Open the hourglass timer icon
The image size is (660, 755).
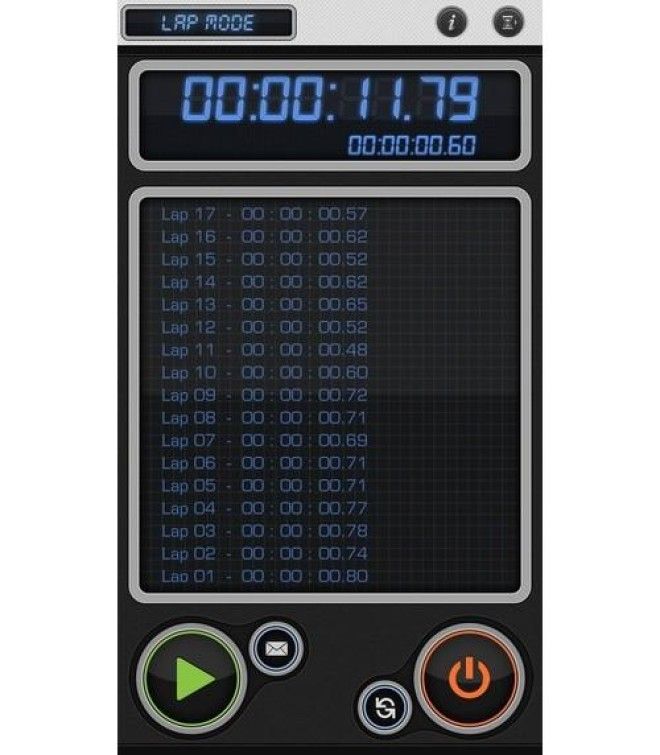(x=508, y=21)
